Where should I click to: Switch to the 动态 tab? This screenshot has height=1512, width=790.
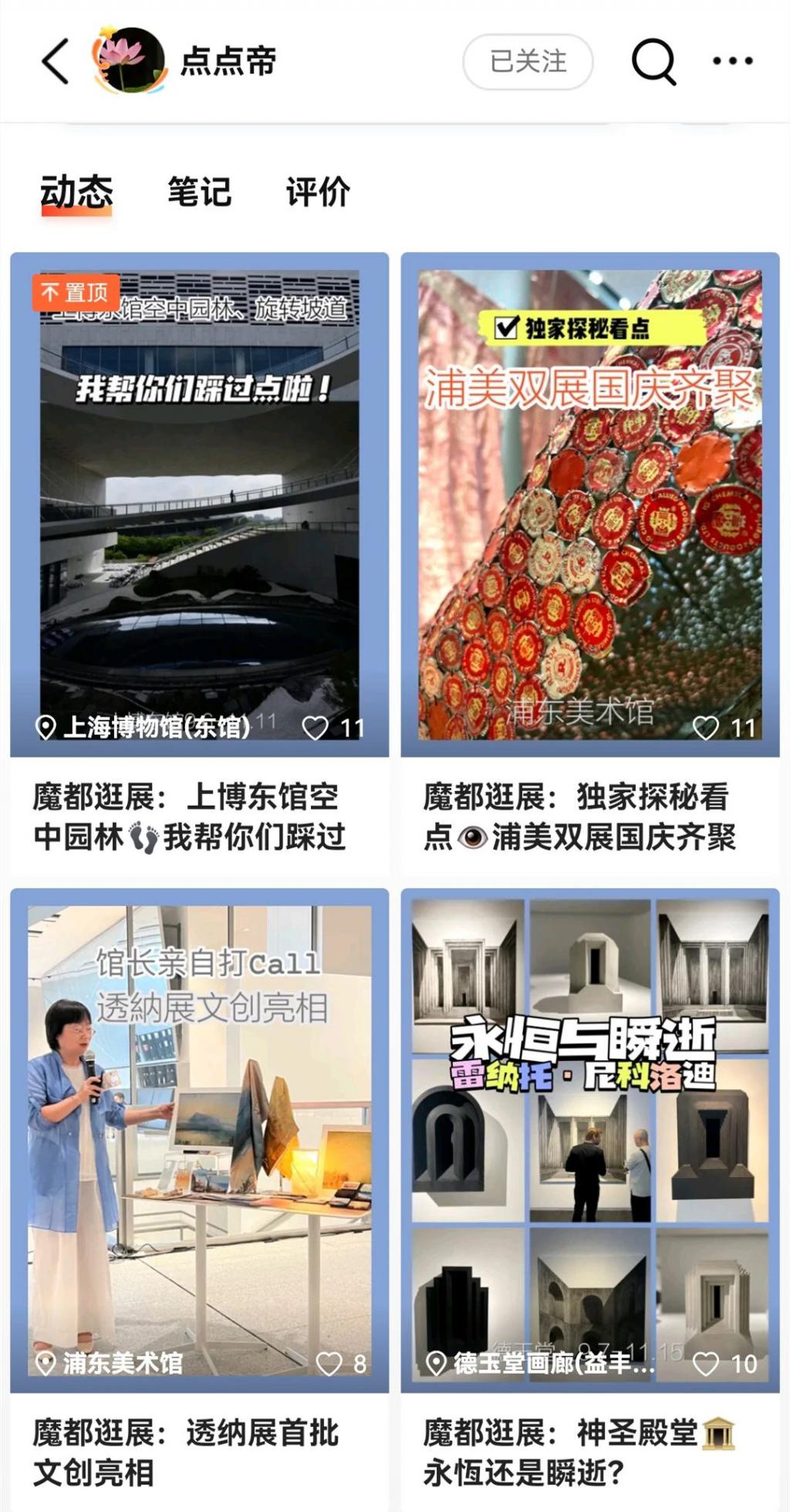pyautogui.click(x=76, y=191)
